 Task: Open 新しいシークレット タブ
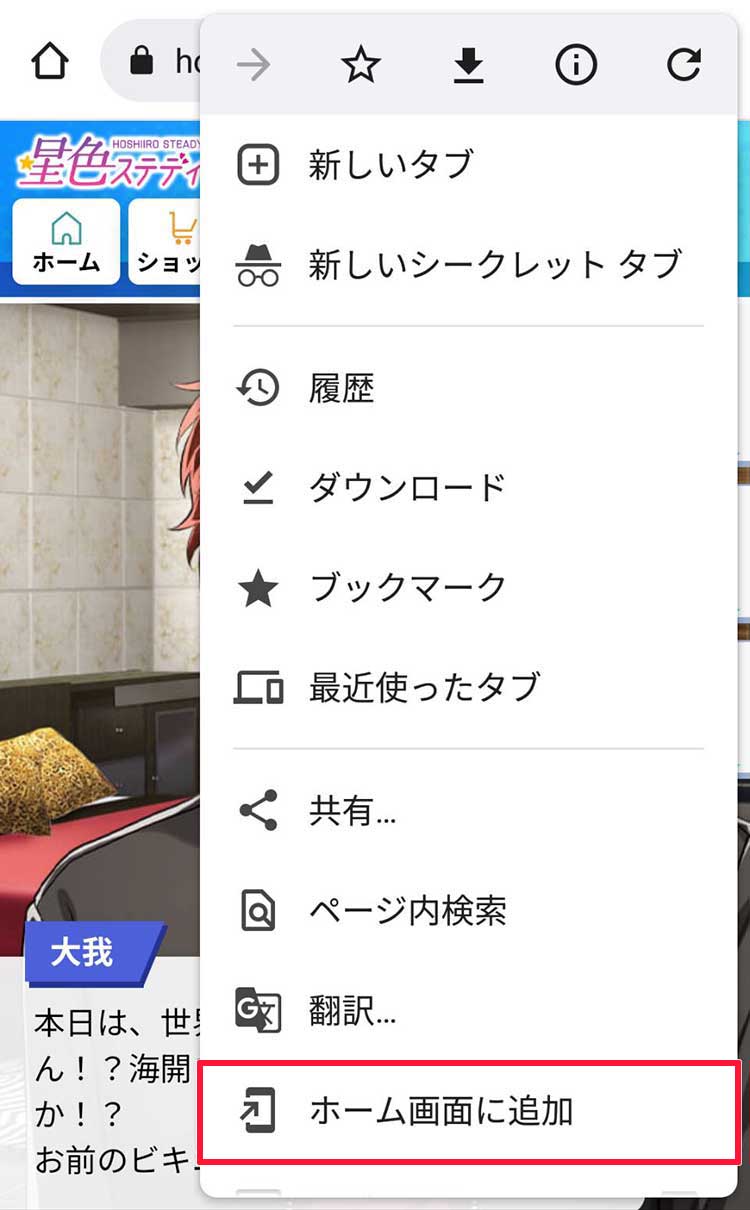494,265
